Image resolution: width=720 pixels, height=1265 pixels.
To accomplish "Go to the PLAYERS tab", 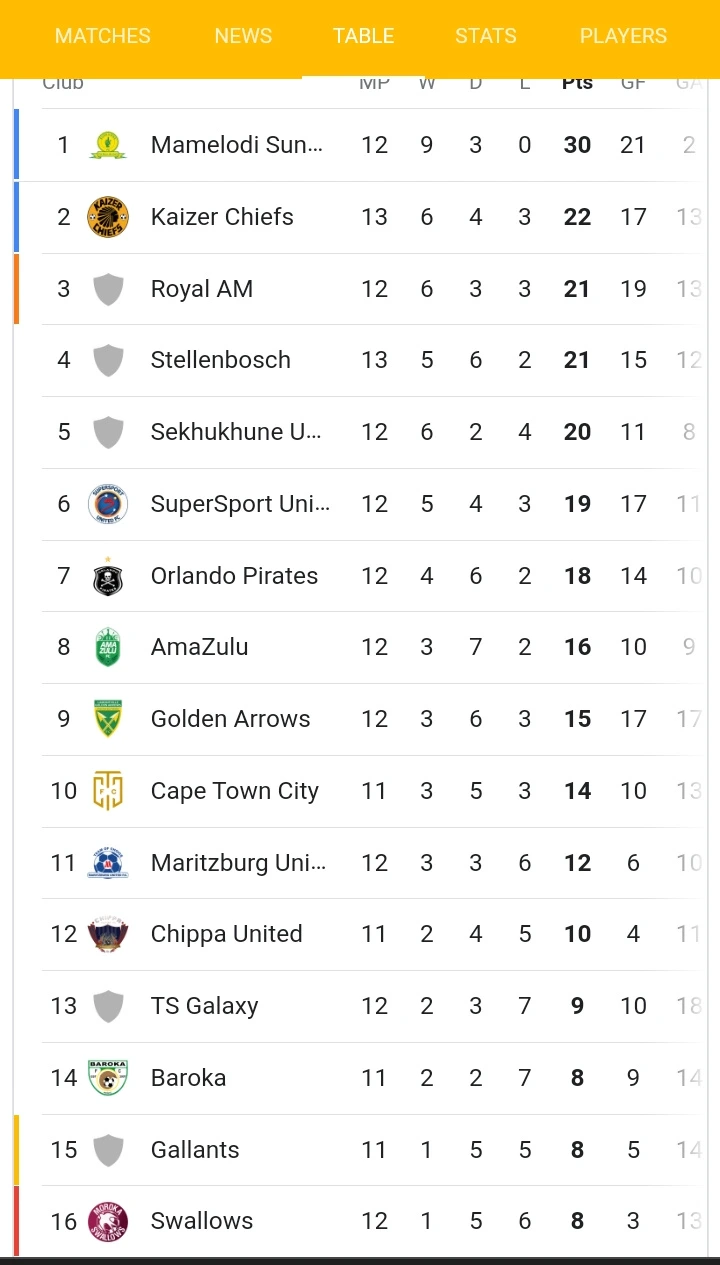I will (623, 37).
